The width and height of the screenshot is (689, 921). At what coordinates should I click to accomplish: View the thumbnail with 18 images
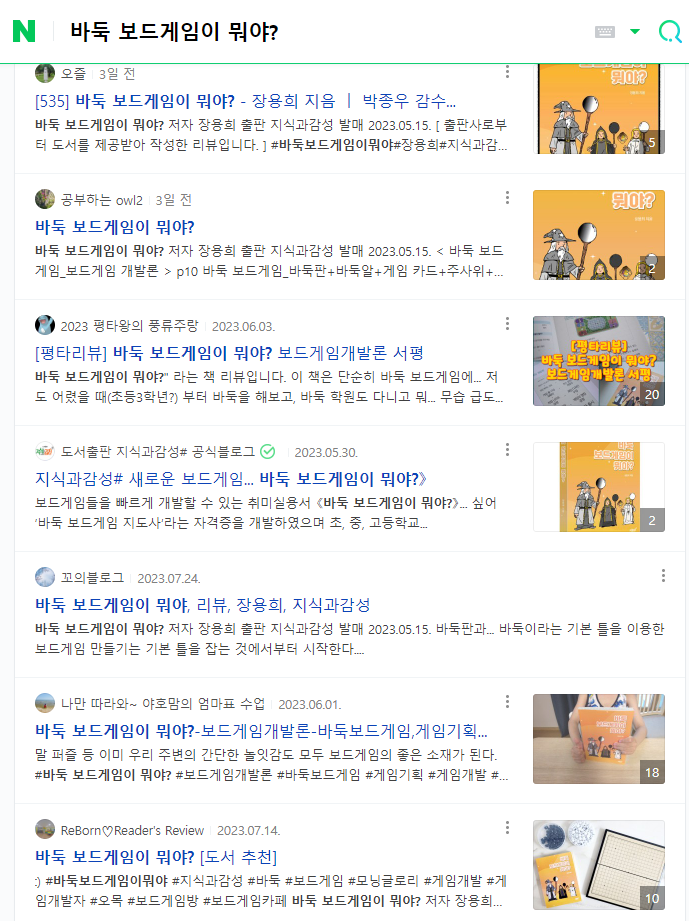tap(598, 739)
